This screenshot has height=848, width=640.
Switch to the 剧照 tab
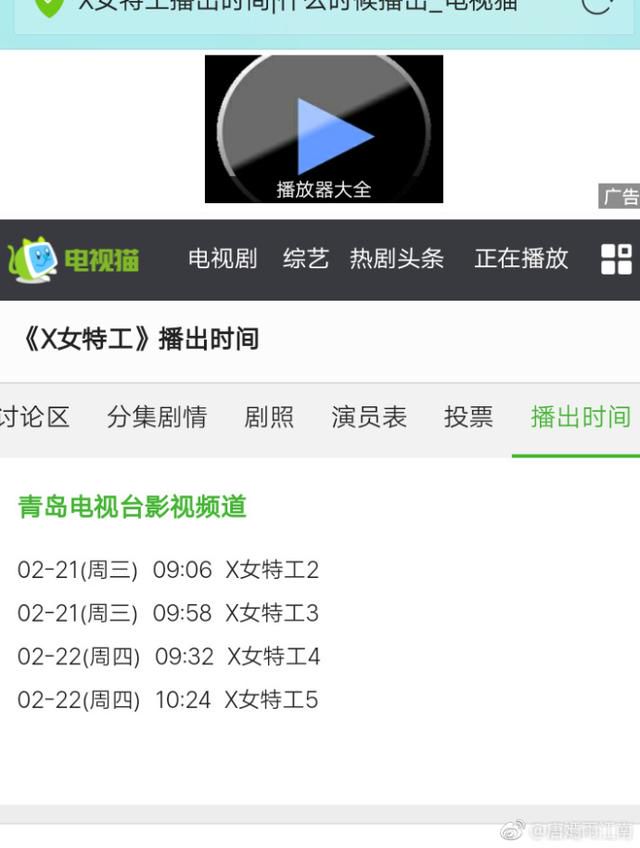point(269,417)
